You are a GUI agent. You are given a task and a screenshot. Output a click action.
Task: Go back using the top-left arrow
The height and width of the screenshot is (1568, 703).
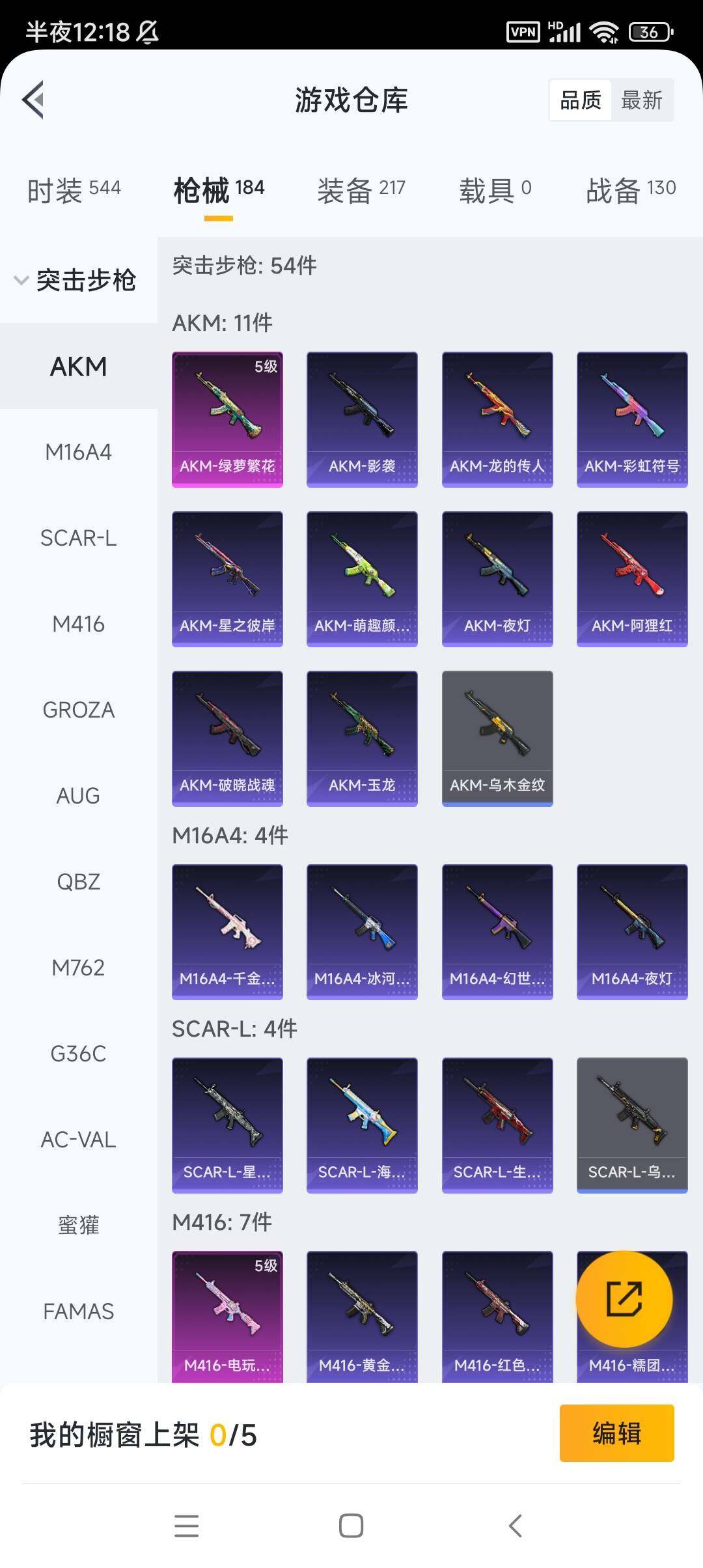34,100
